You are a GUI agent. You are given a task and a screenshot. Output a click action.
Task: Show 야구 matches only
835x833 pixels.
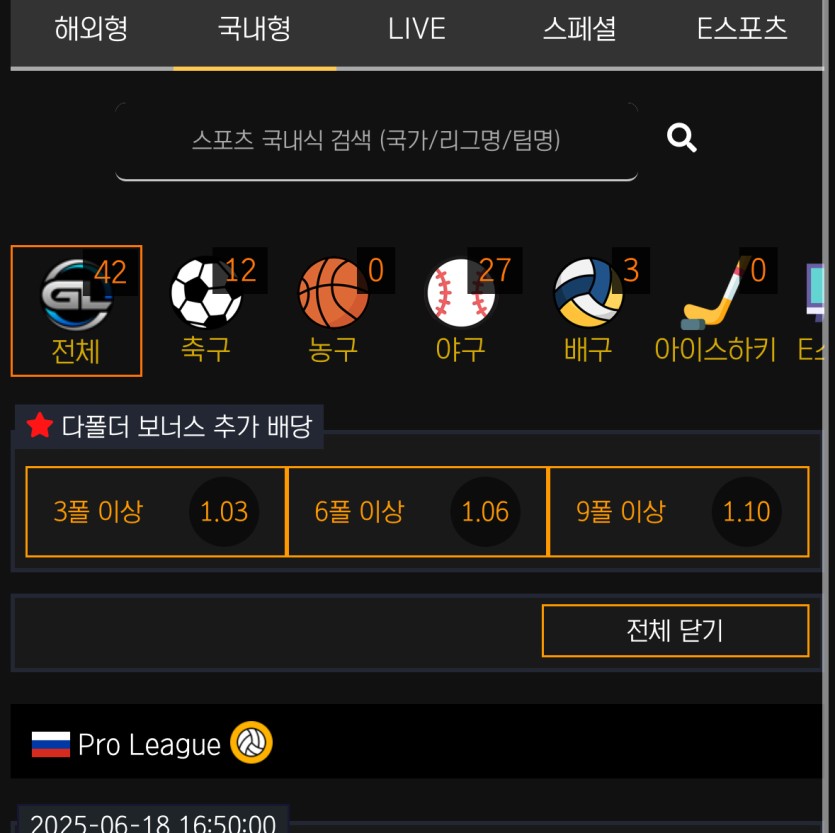click(461, 309)
